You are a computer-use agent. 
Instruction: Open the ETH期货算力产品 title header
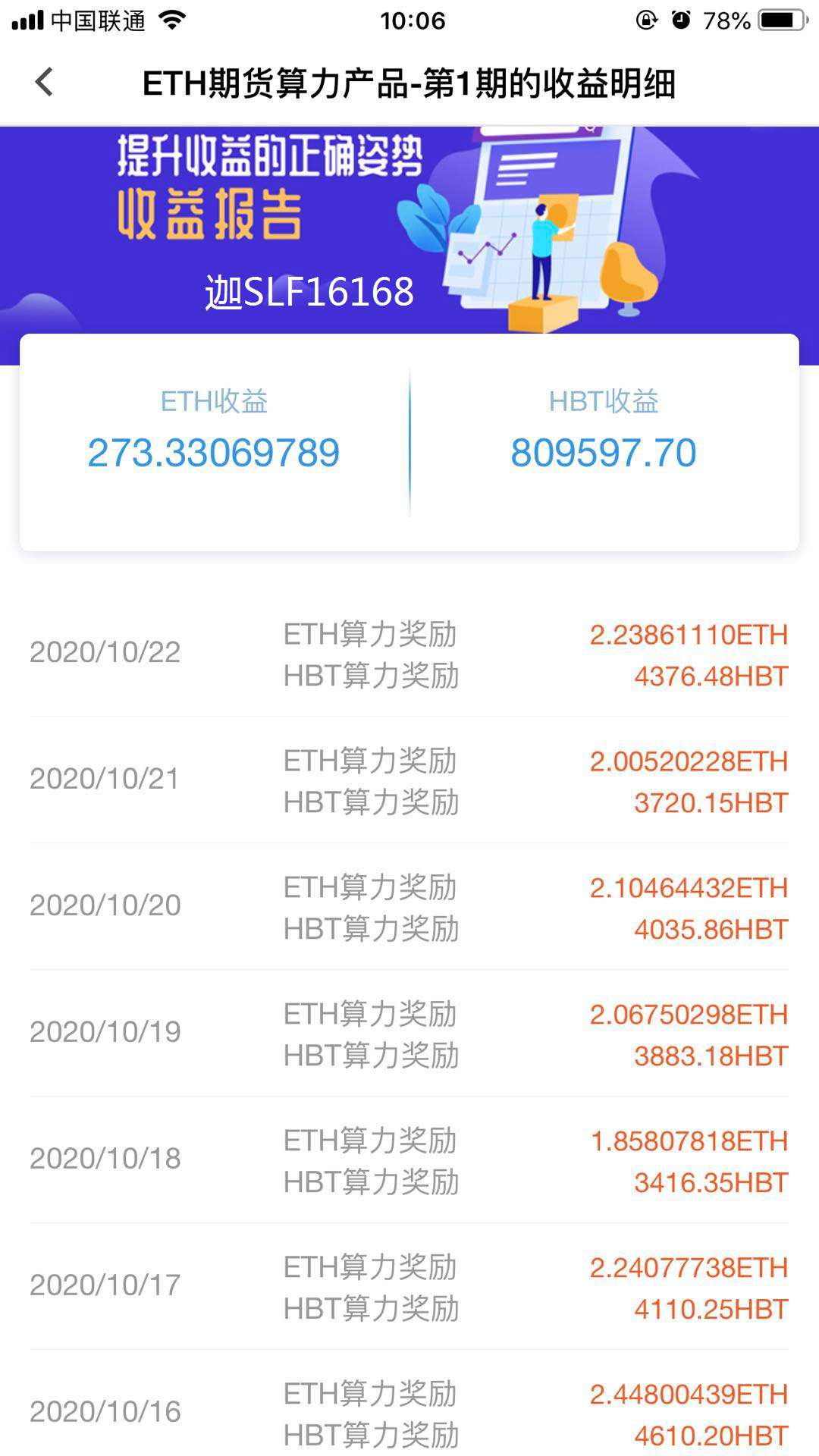pos(409,85)
